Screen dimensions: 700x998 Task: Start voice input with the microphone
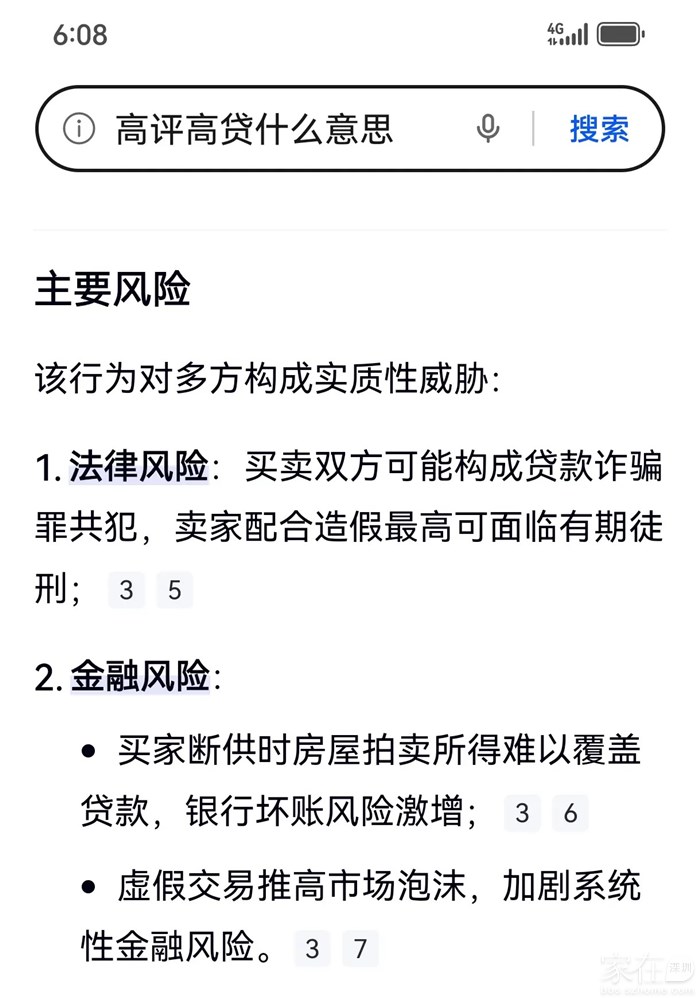point(488,128)
